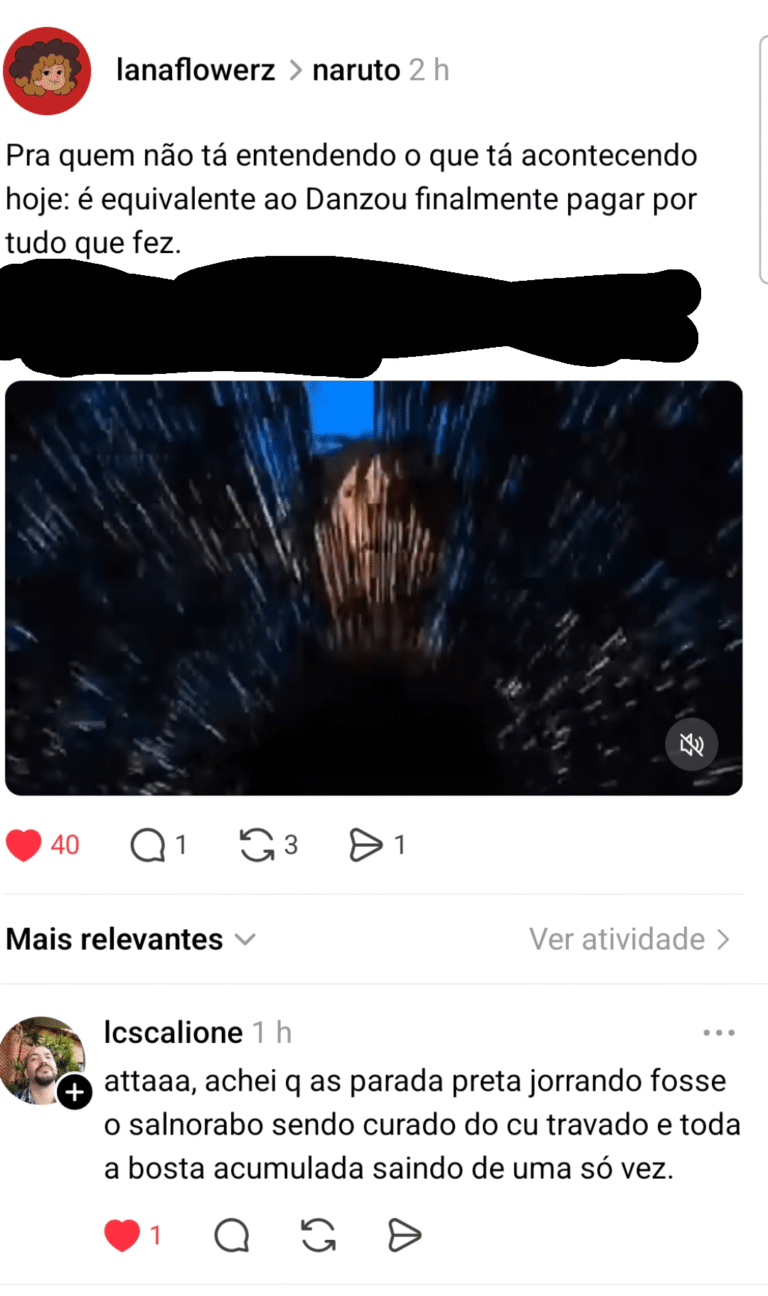This screenshot has height=1296, width=768.
Task: Open the naruto community link
Action: click(x=355, y=71)
